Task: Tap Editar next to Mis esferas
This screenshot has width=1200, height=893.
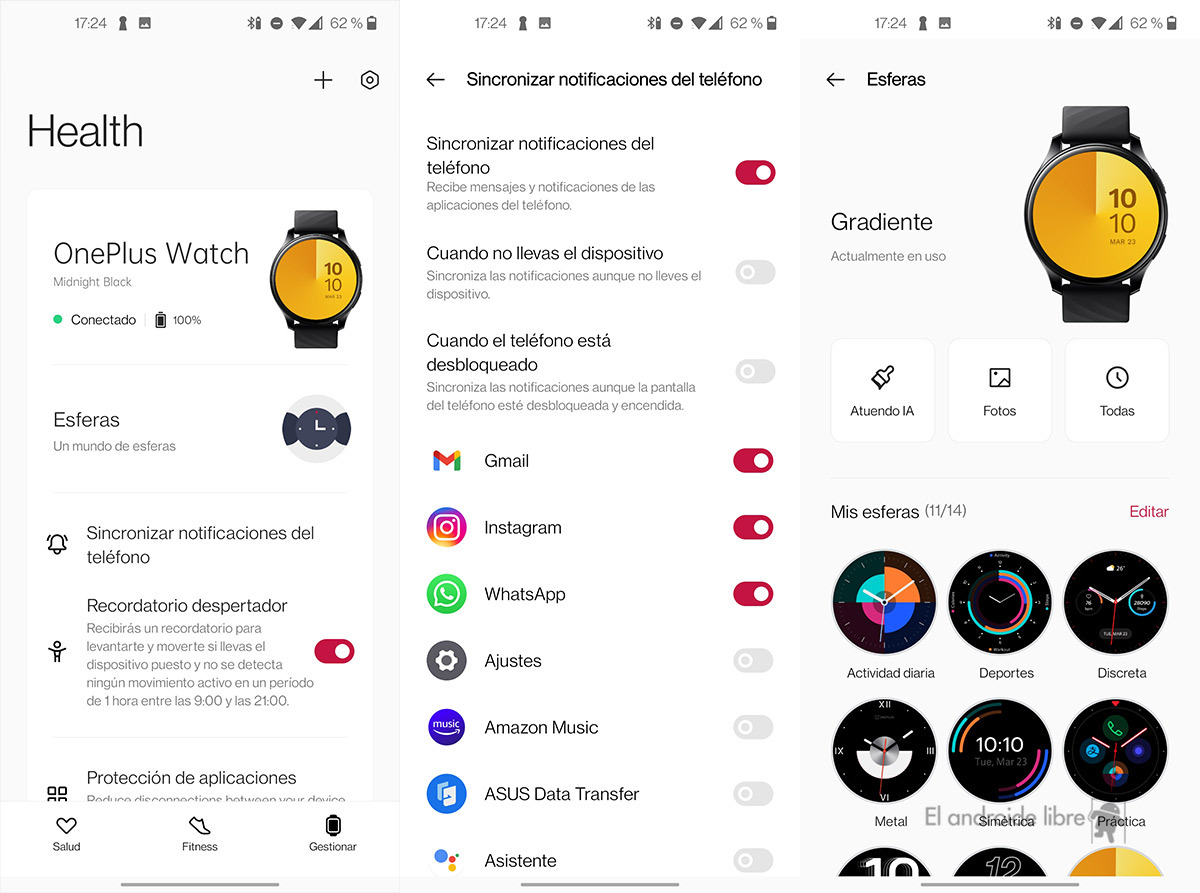Action: point(1148,511)
